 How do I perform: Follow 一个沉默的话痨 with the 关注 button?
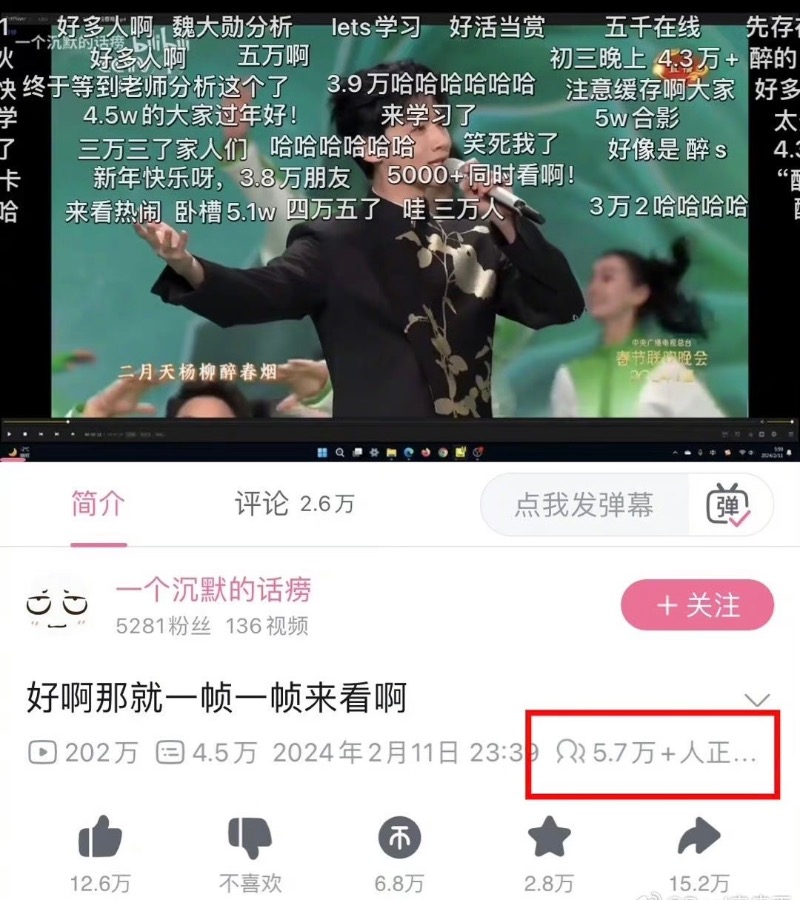tap(697, 606)
